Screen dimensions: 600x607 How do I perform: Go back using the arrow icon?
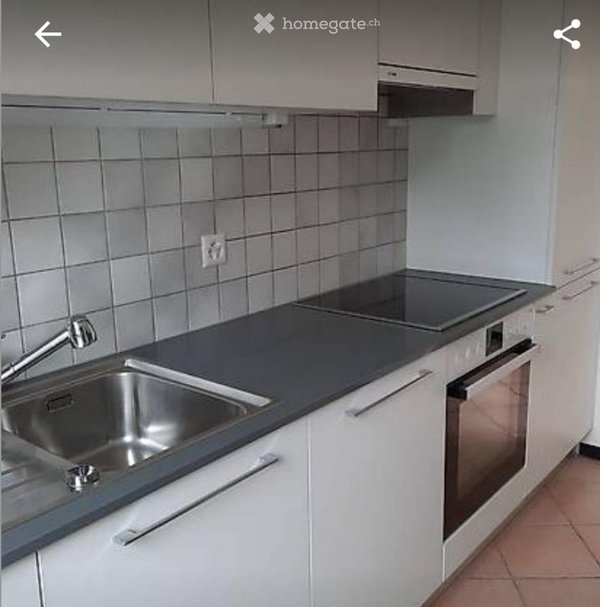(47, 34)
